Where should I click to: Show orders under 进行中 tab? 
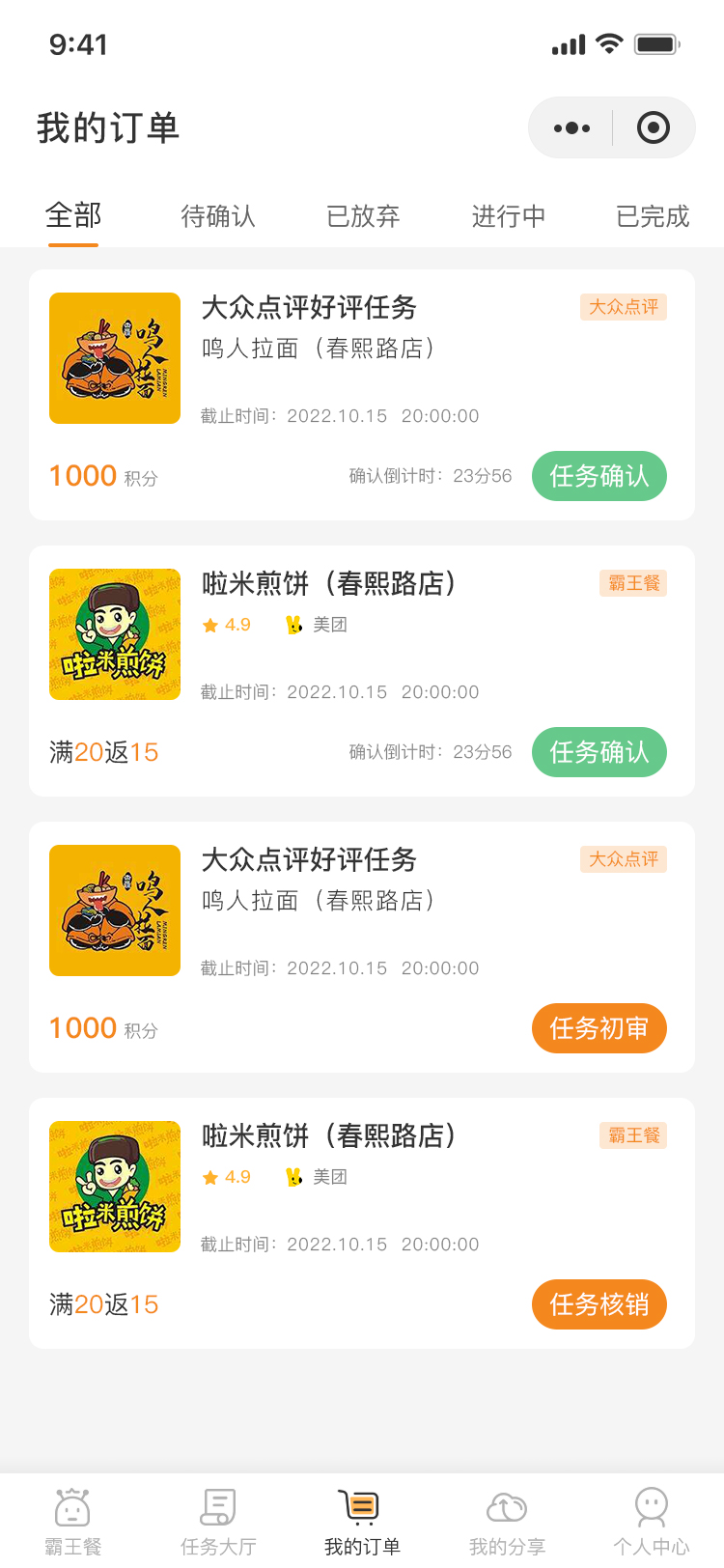(508, 216)
